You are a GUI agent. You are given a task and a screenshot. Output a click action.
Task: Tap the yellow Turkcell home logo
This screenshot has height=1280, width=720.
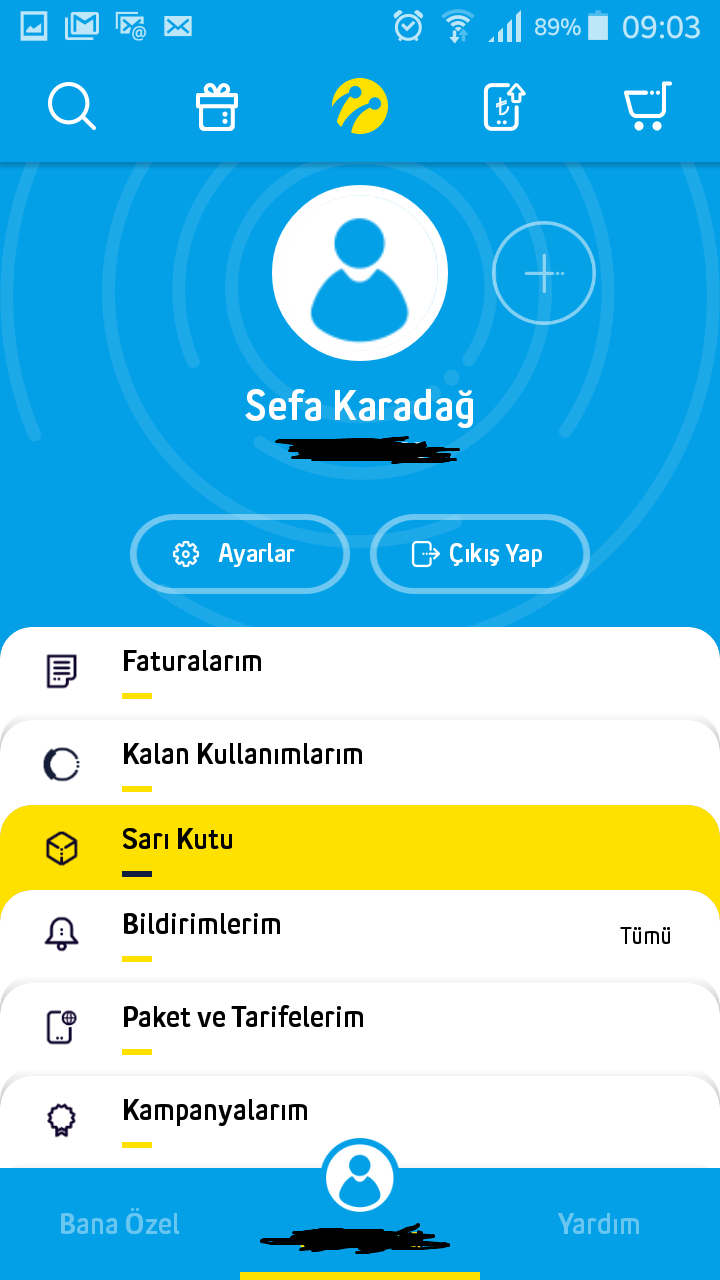(x=360, y=106)
